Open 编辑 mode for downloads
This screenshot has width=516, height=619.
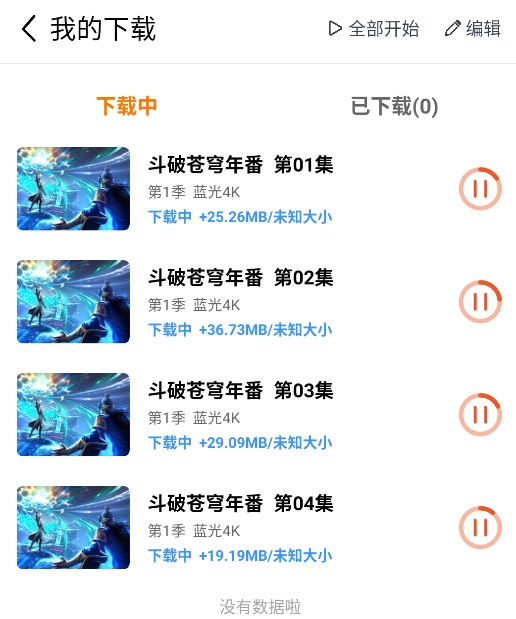[473, 29]
